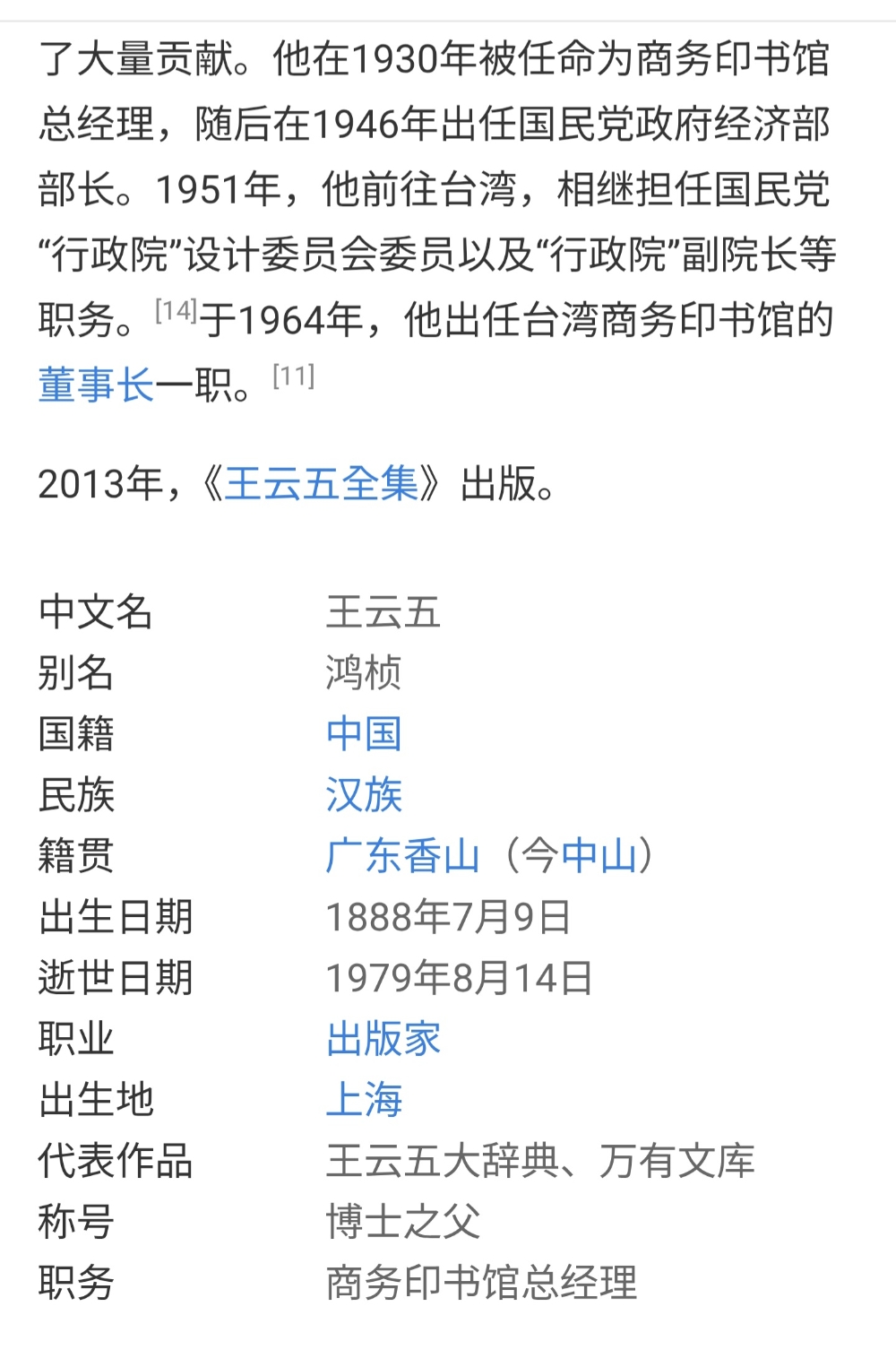Tap the 中国 nationality link
This screenshot has height=1367, width=896.
click(364, 733)
